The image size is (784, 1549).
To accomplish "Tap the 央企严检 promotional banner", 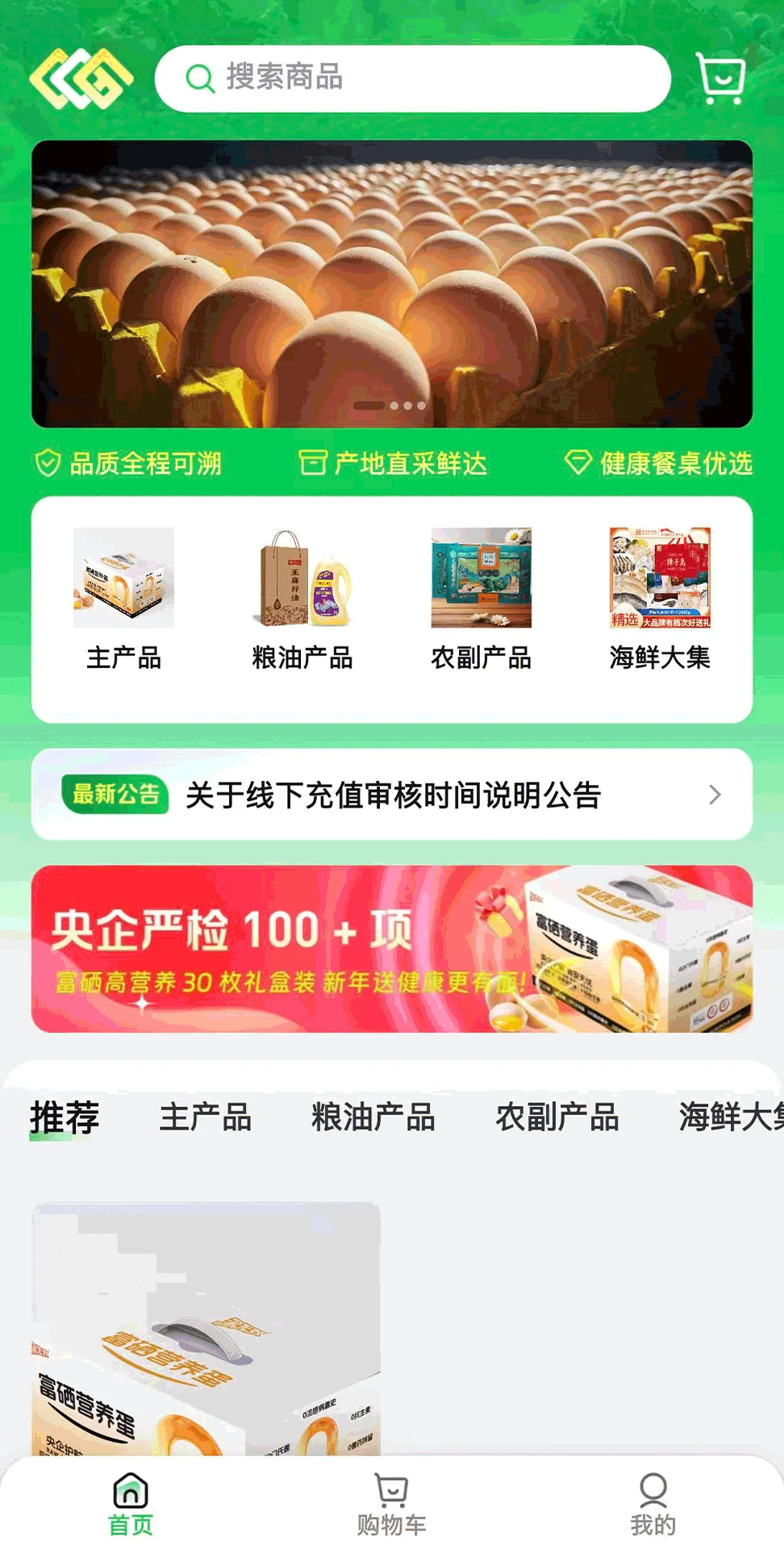I will coord(392,950).
